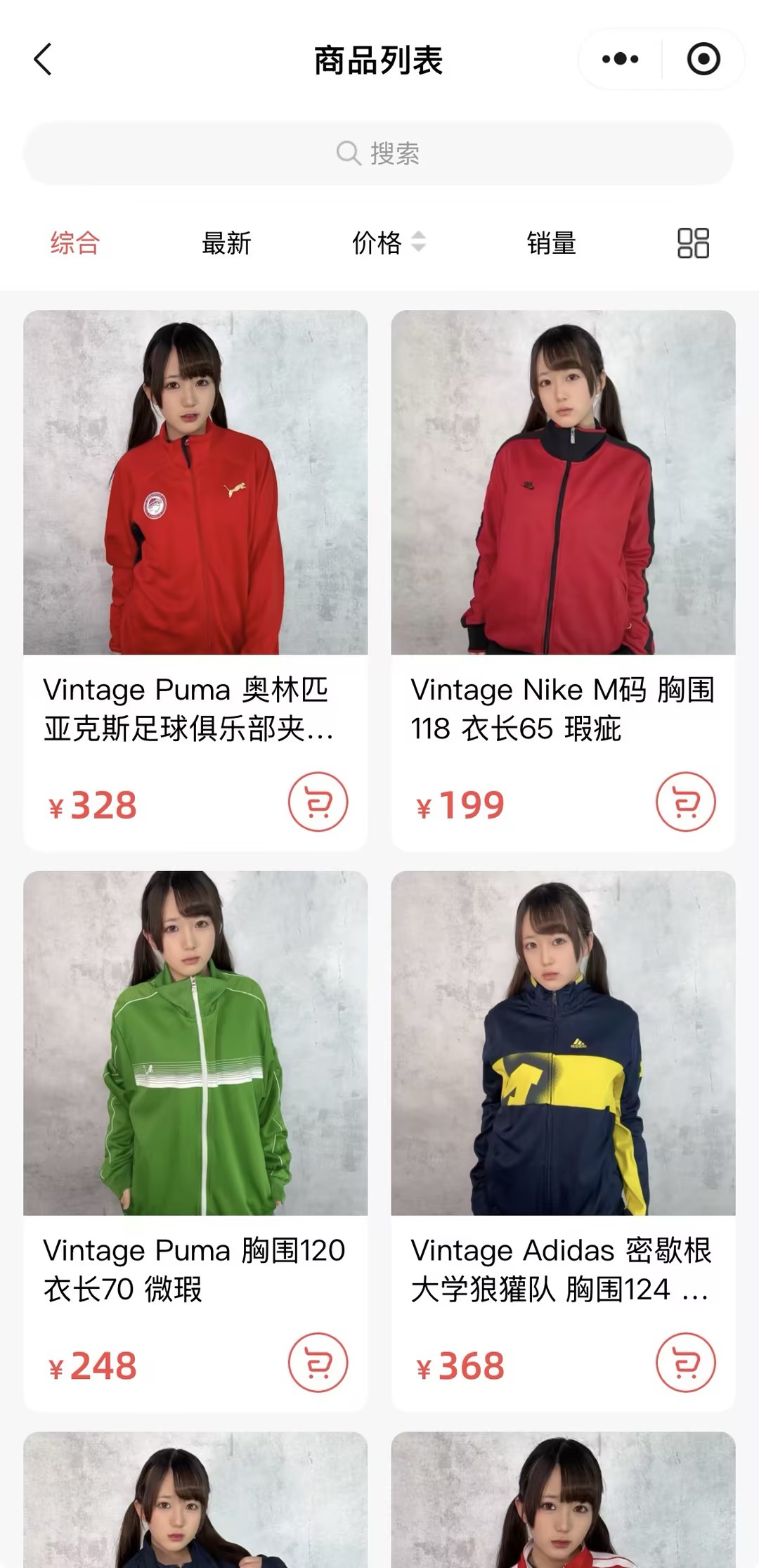
Task: Toggle the grid layout view icon
Action: [x=693, y=243]
